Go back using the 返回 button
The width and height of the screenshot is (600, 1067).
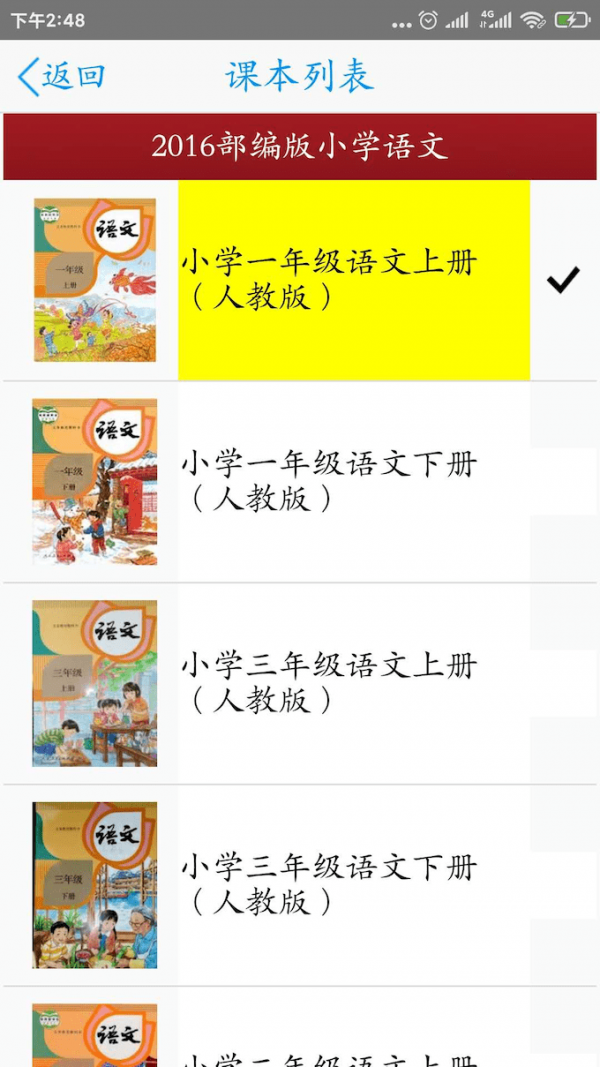pyautogui.click(x=62, y=77)
